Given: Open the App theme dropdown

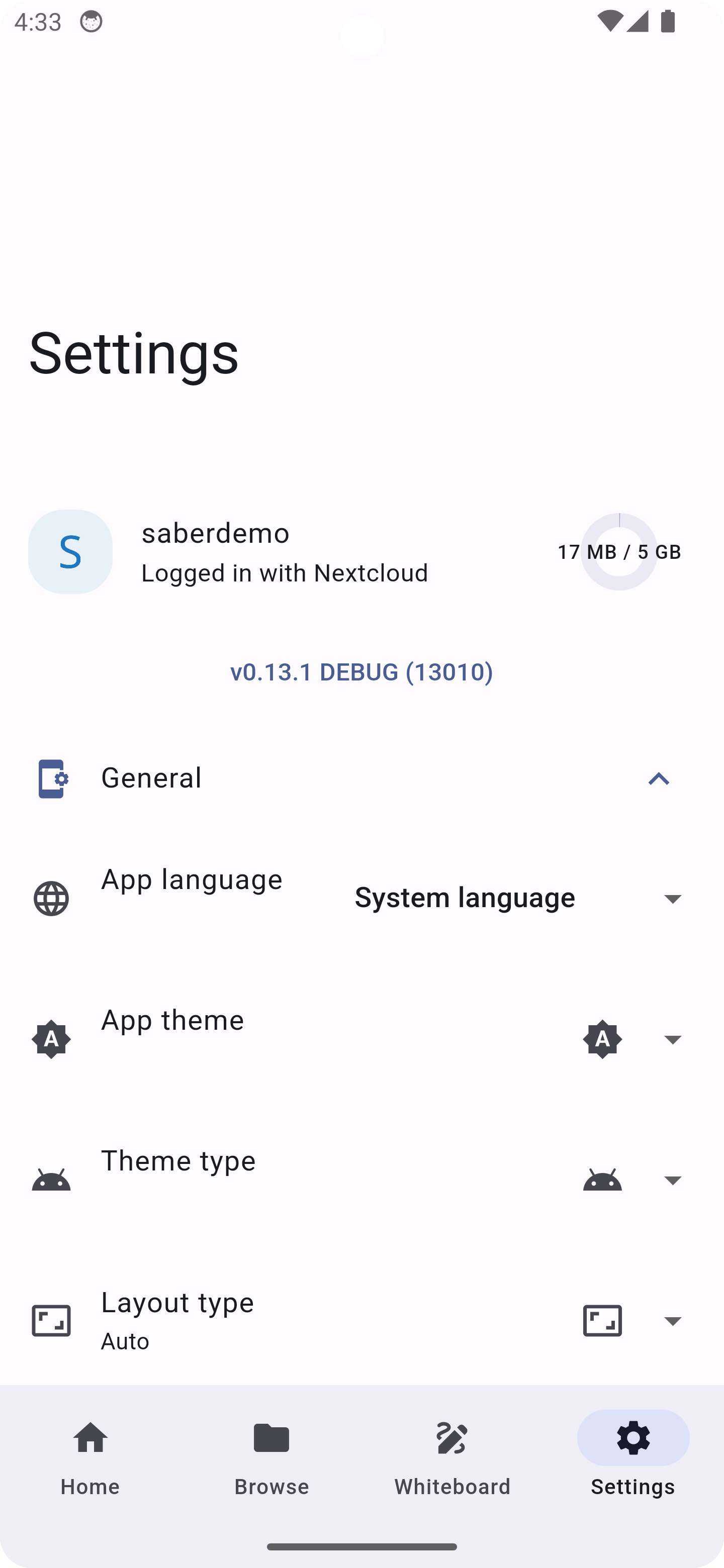Looking at the screenshot, I should point(632,1039).
